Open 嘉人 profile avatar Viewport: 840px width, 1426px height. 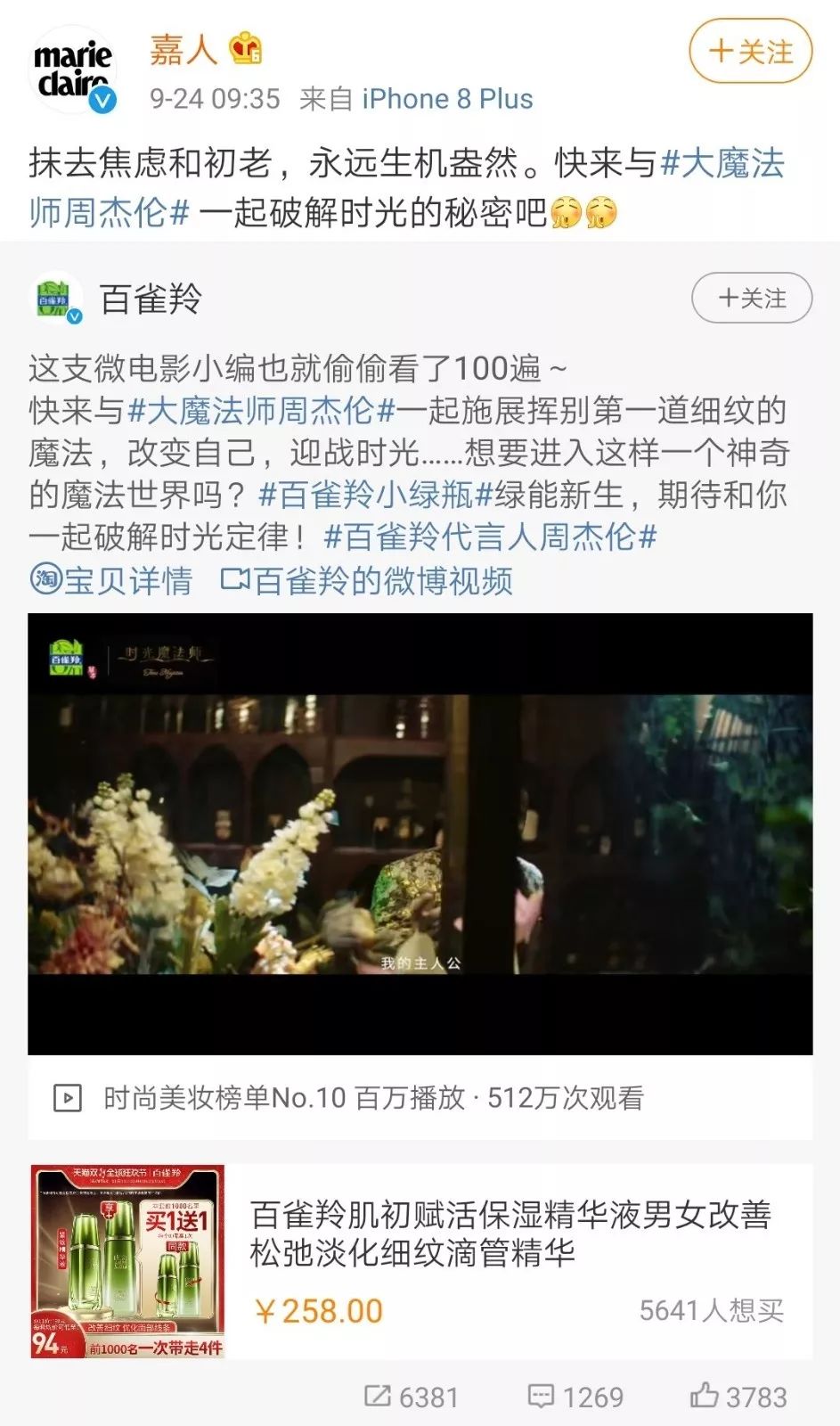75,70
